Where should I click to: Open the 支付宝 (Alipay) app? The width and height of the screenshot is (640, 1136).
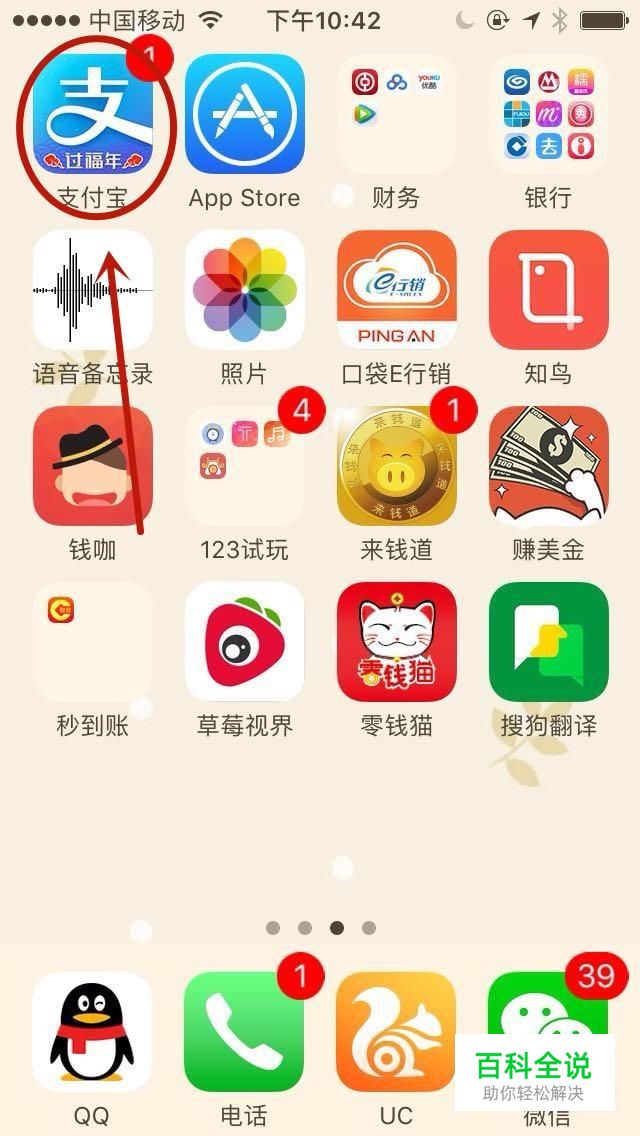pyautogui.click(x=92, y=114)
